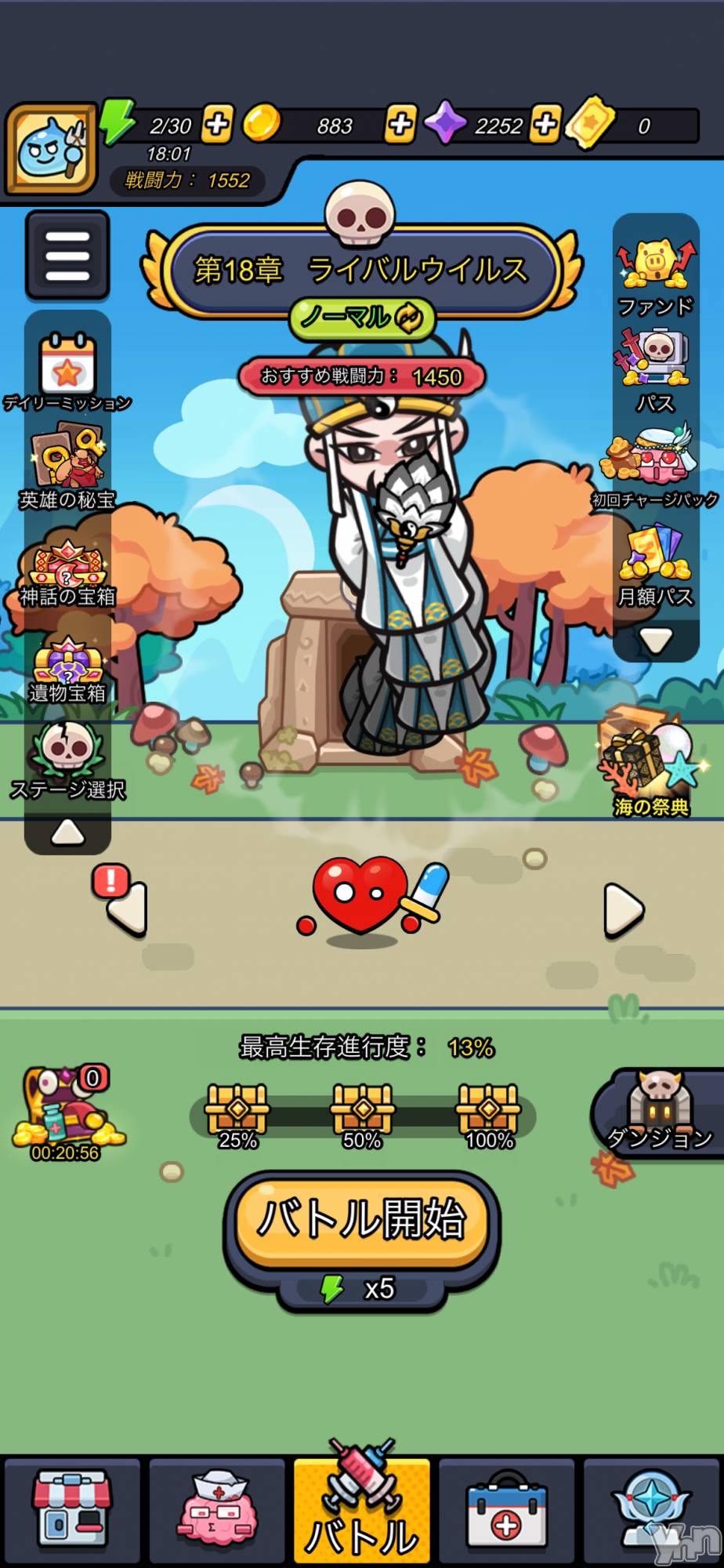Go to the previous chapter
This screenshot has height=1568, width=724.
pos(129,909)
